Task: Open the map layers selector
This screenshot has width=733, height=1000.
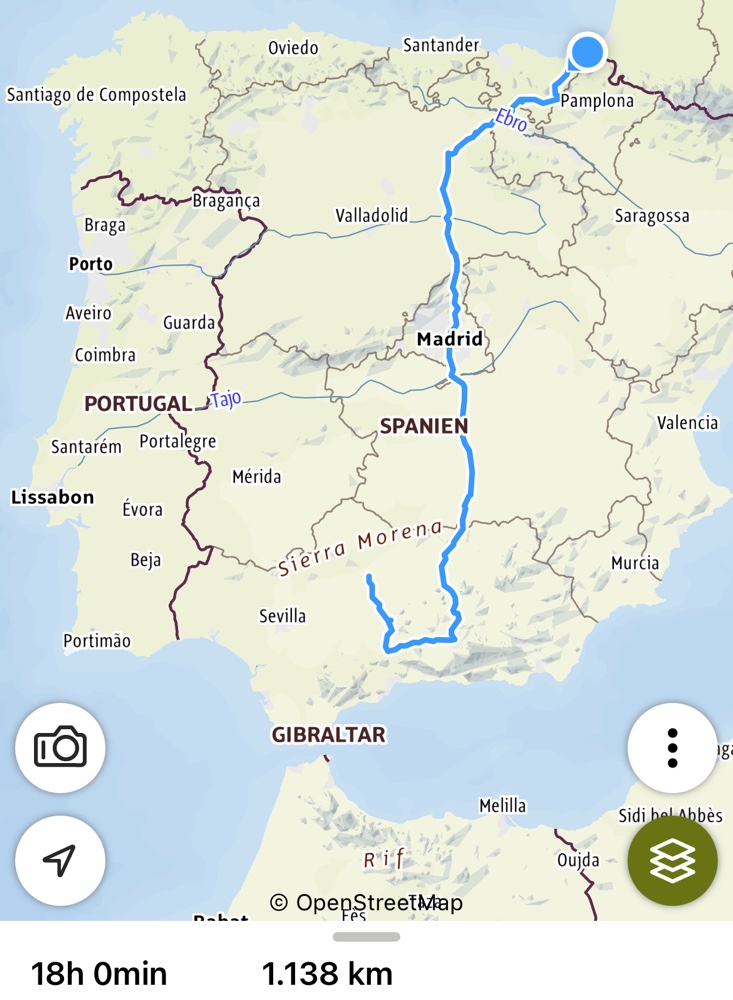Action: [x=672, y=861]
